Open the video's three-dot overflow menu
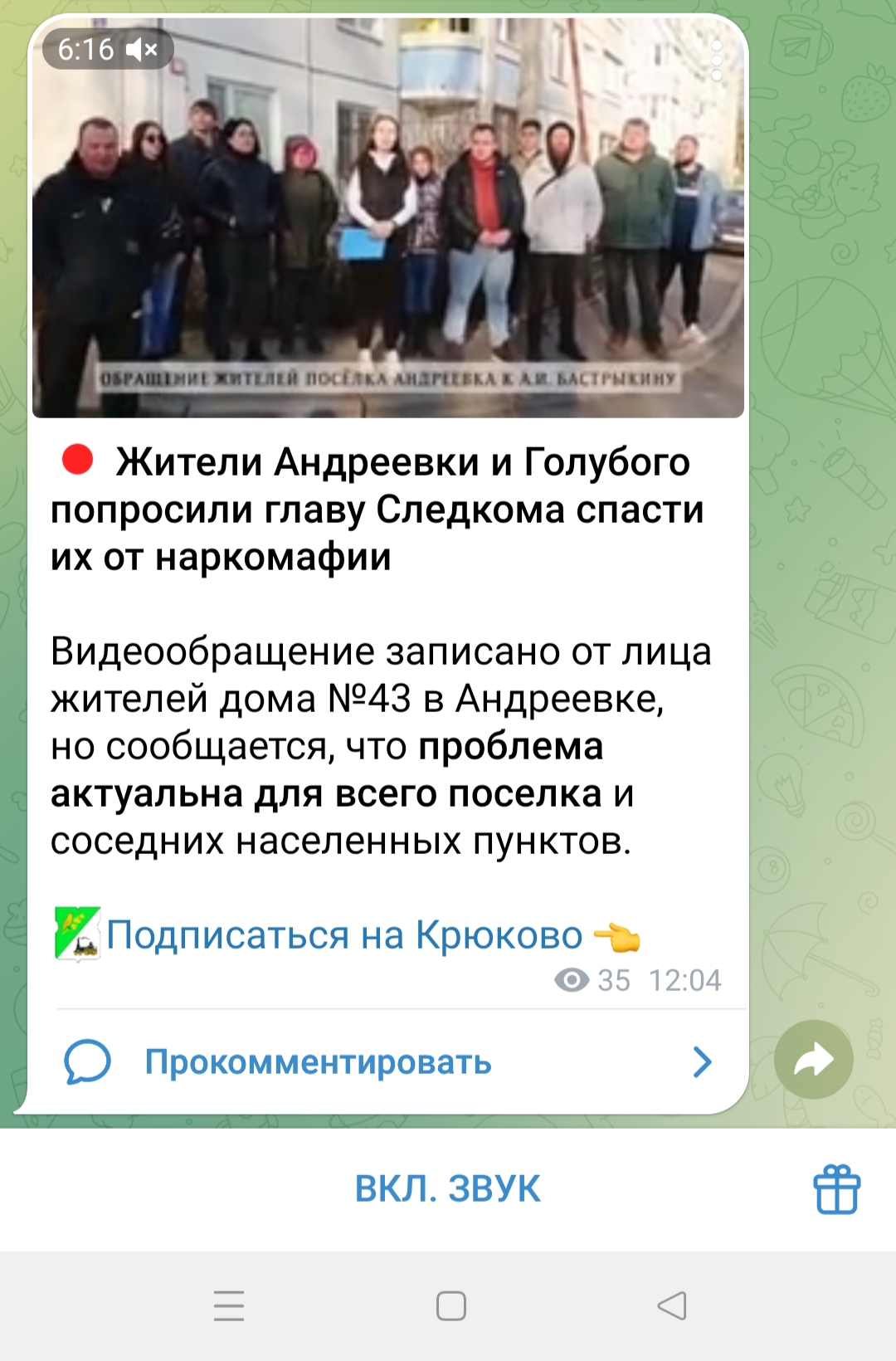This screenshot has height=1361, width=896. (x=717, y=60)
